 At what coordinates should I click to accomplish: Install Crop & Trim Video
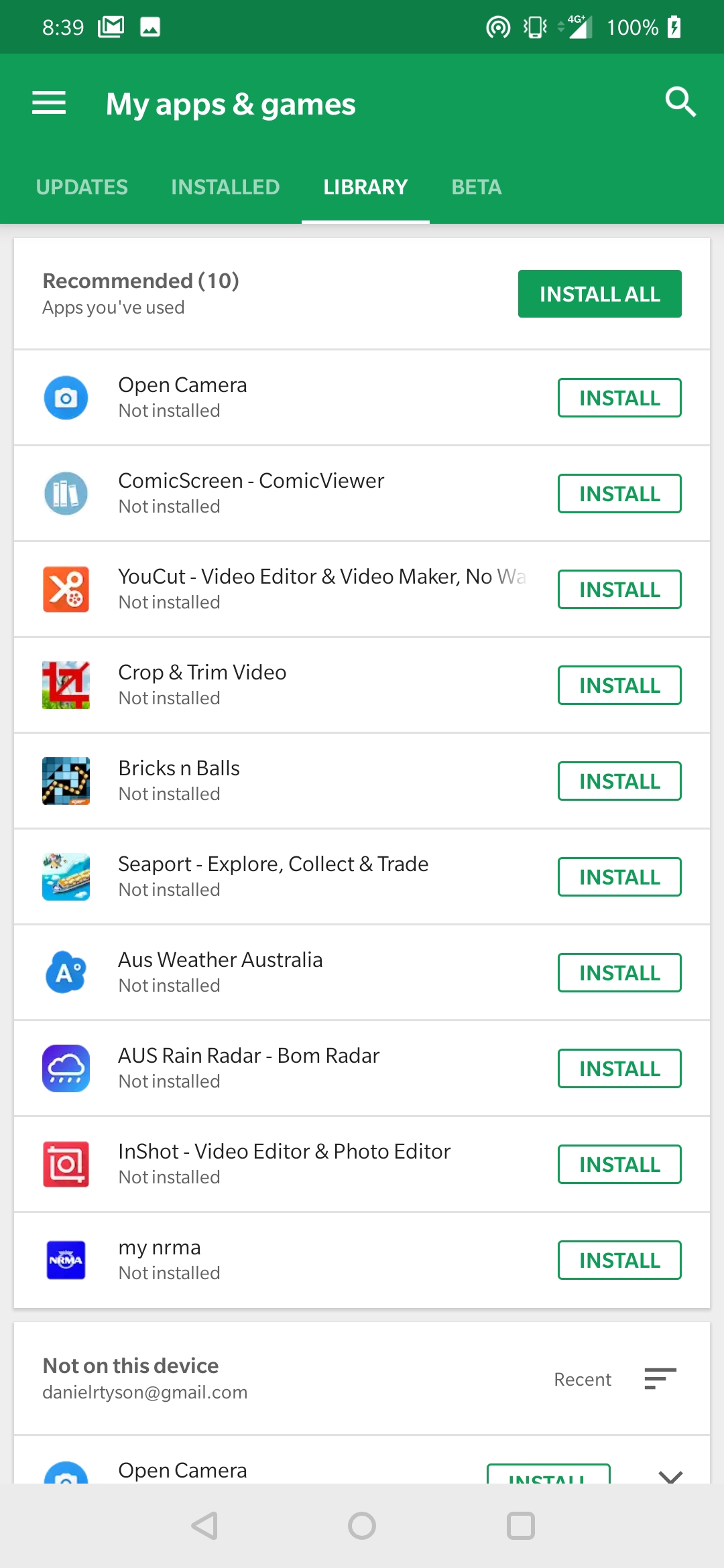pos(619,685)
